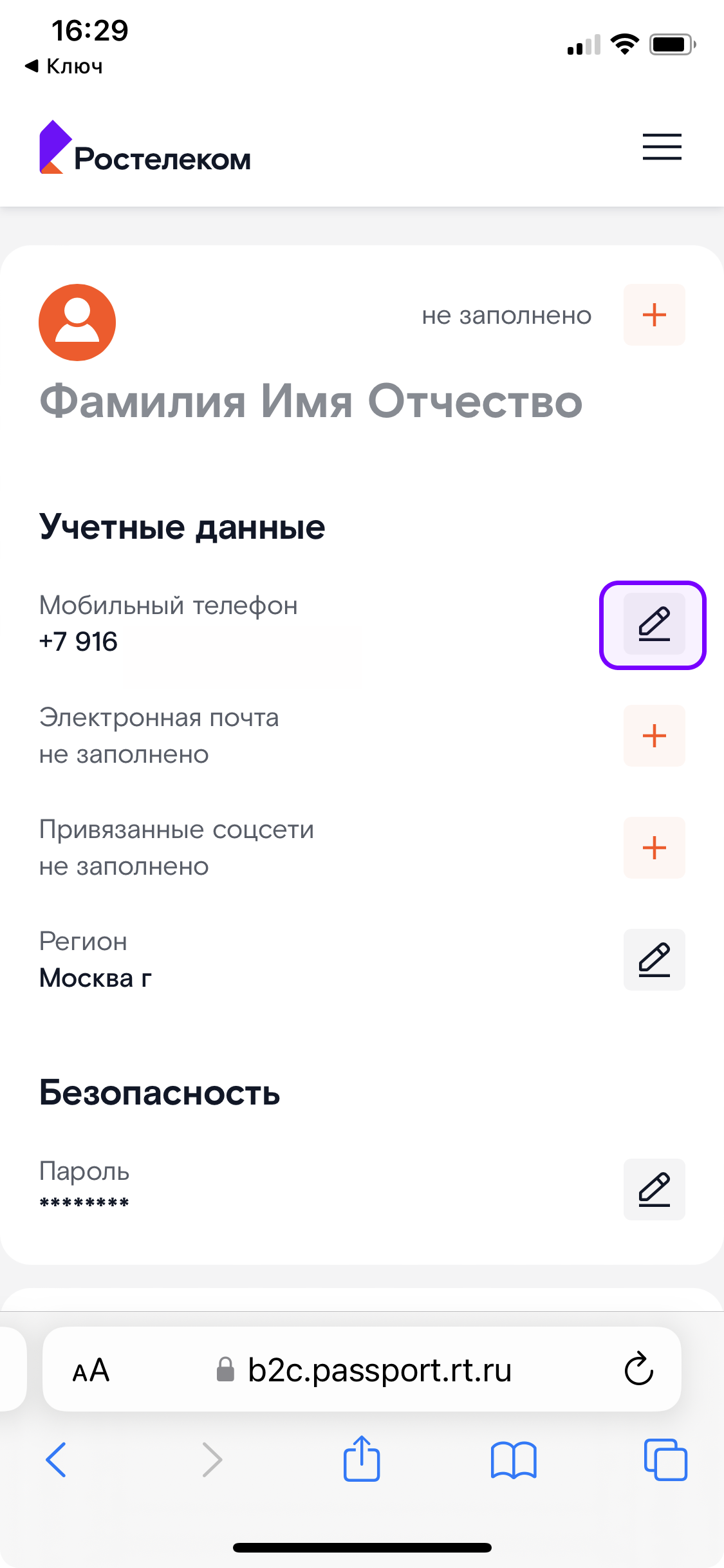Change the password

[654, 1190]
